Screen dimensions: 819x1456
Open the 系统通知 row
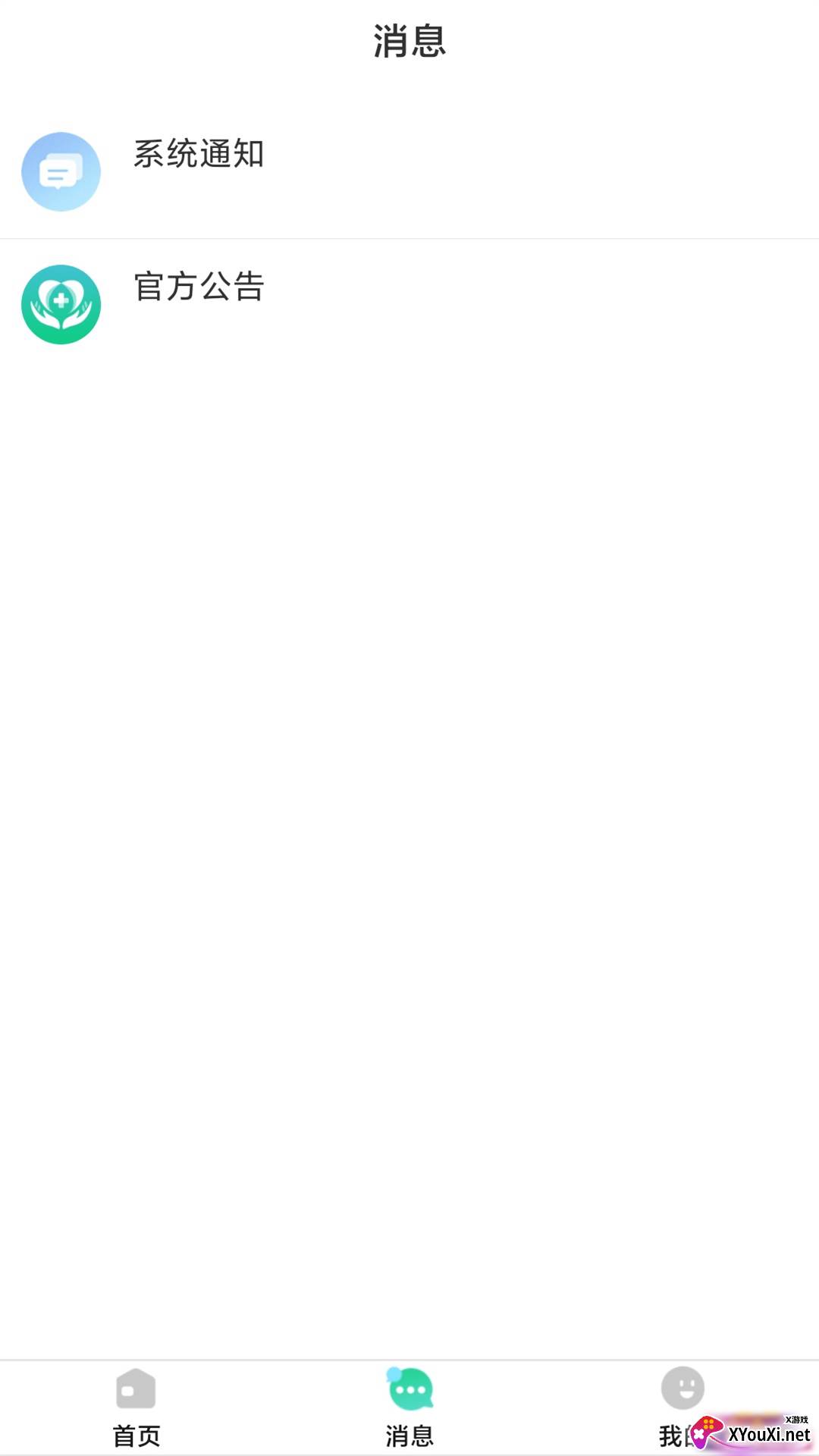[409, 172]
